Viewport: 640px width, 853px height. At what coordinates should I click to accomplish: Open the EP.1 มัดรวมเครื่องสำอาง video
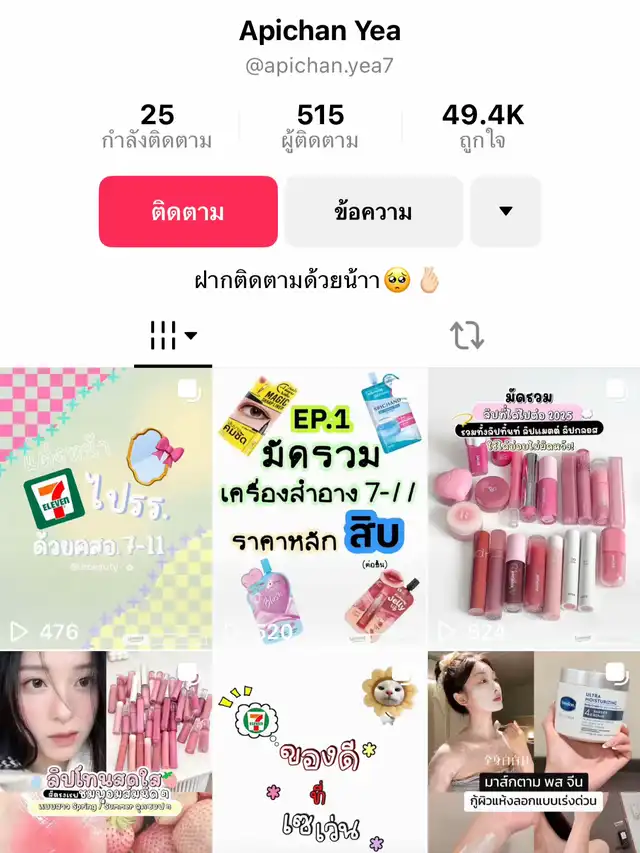(320, 509)
